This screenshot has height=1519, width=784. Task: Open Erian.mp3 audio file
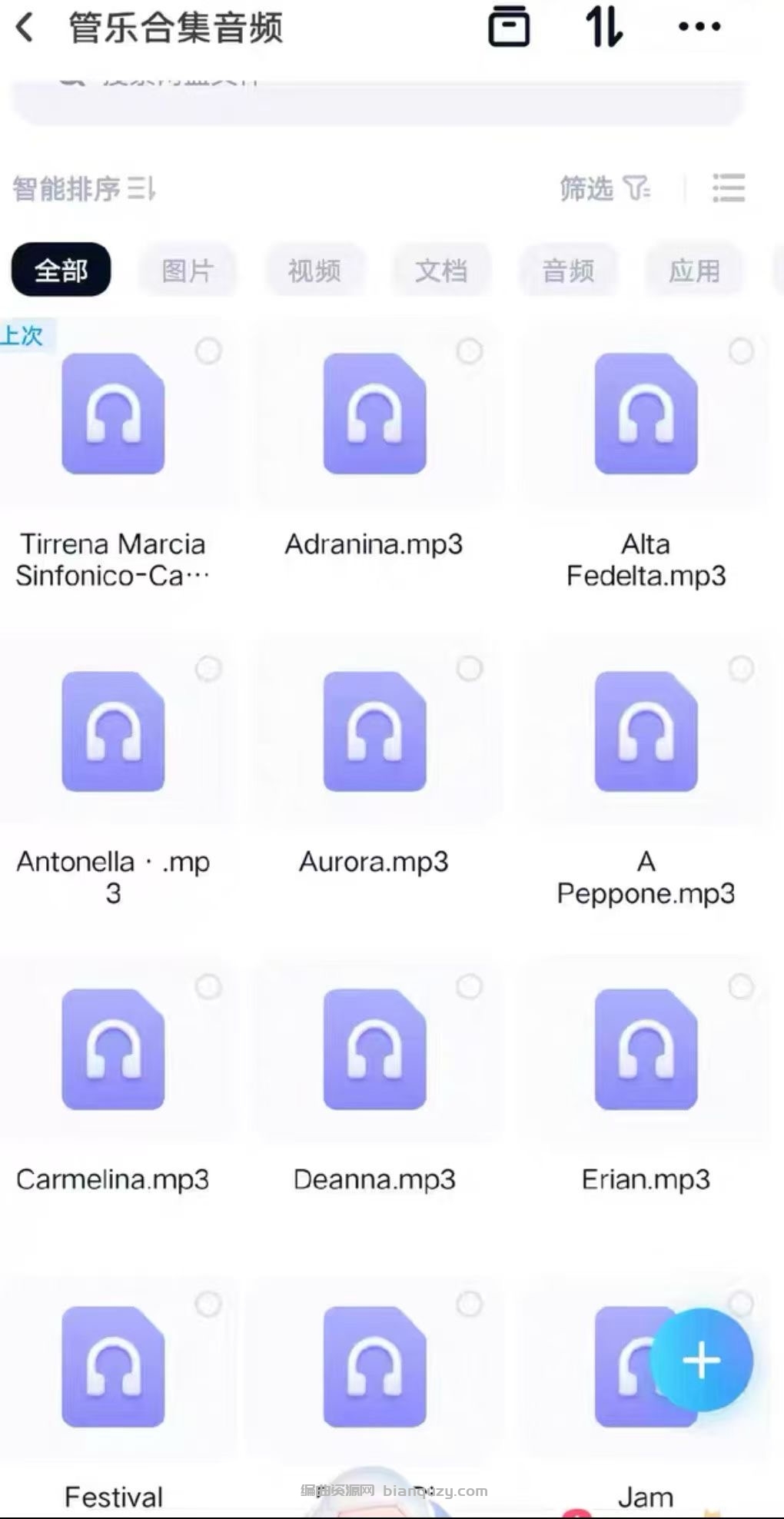coord(646,1050)
